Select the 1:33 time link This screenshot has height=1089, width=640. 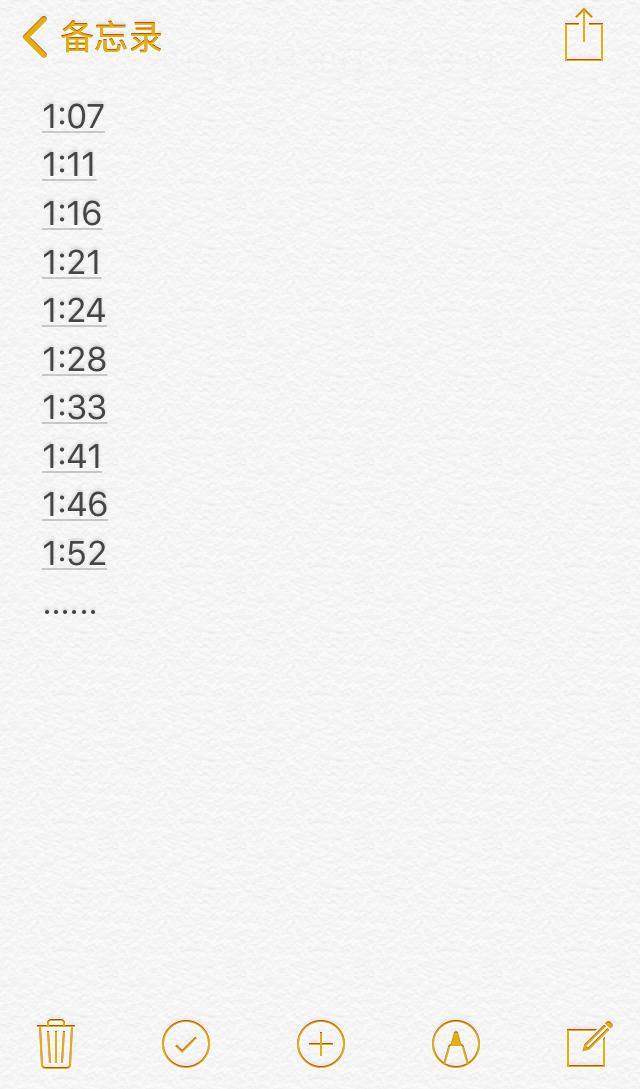[74, 407]
